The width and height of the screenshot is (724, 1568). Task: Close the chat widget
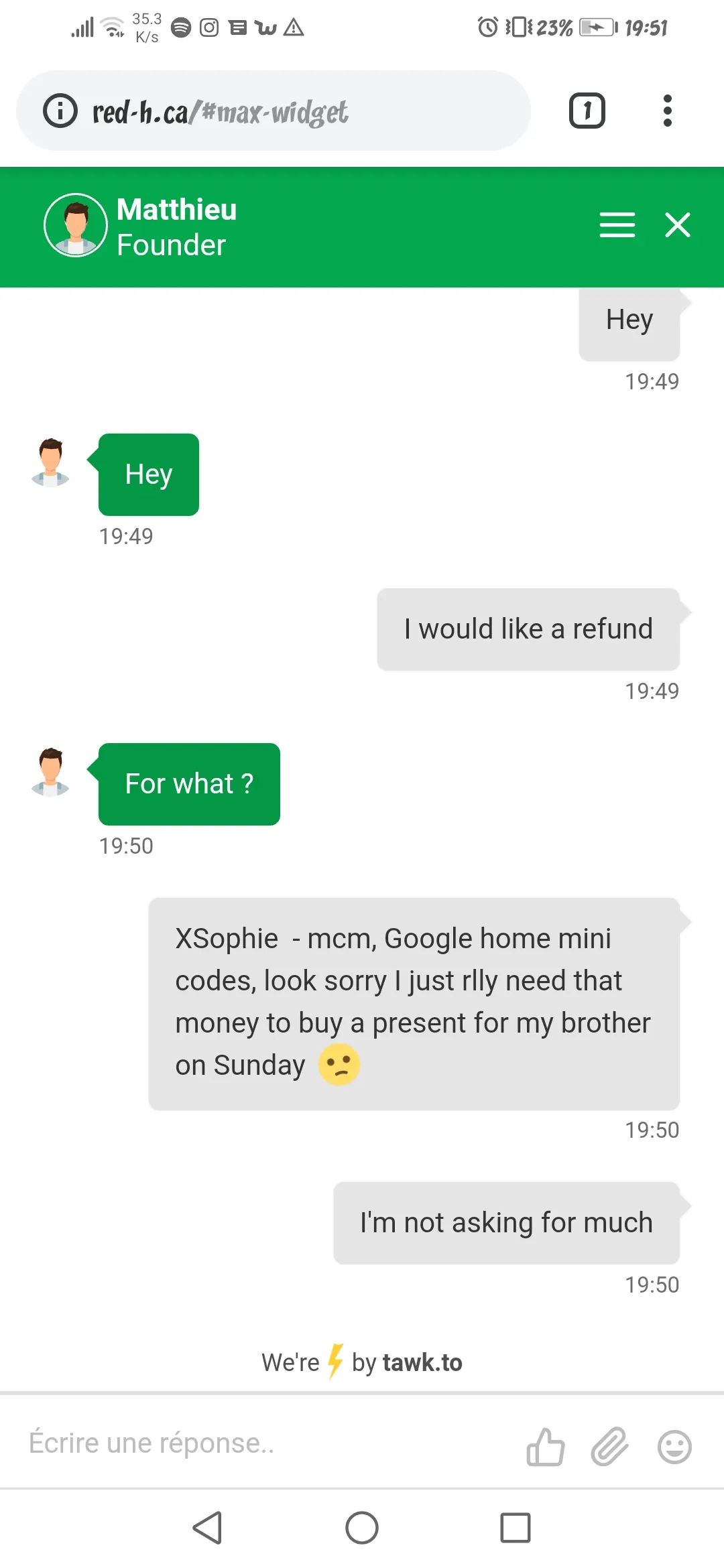pos(677,225)
